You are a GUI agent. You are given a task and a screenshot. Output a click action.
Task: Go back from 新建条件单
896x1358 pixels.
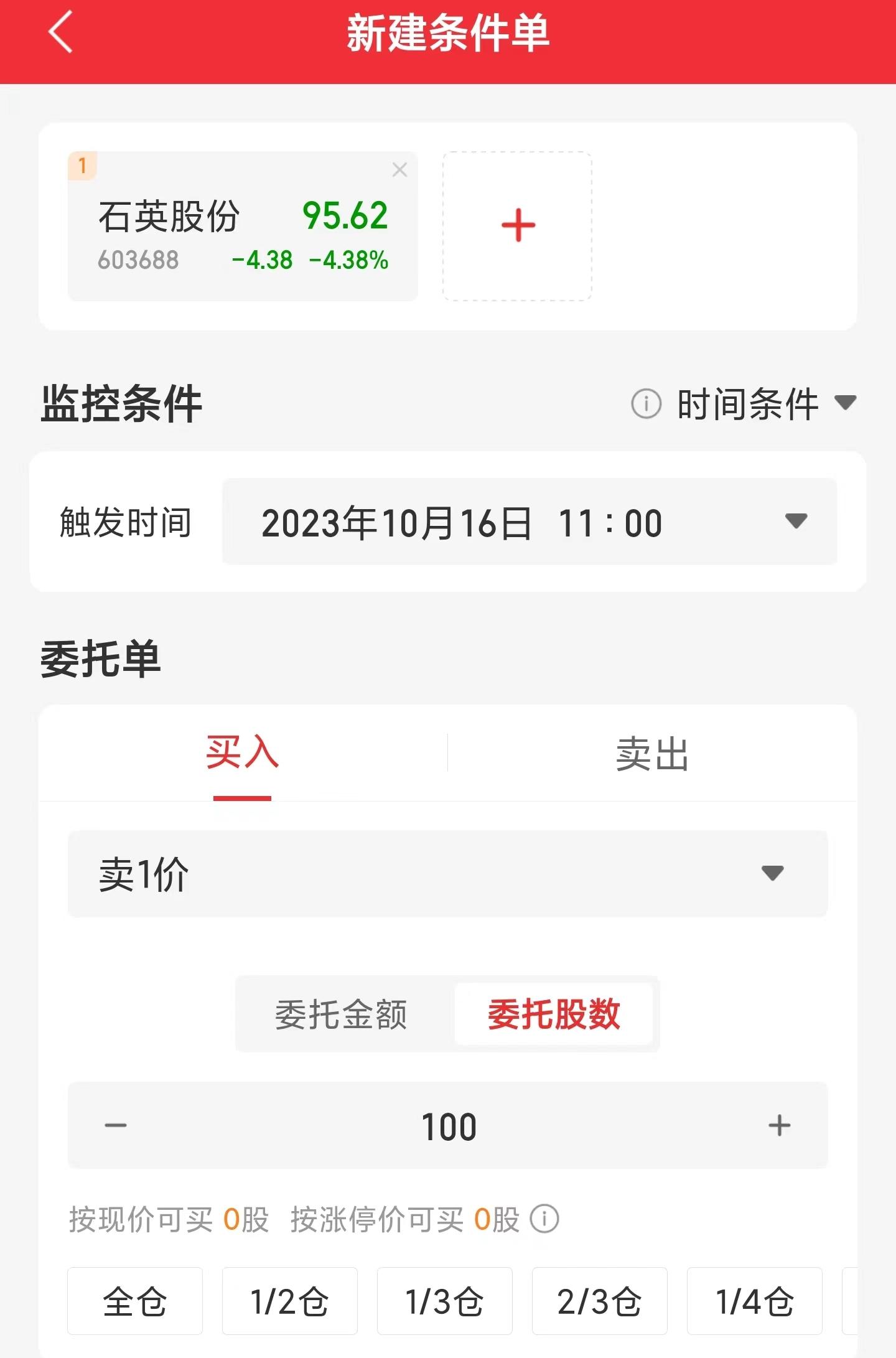click(60, 32)
